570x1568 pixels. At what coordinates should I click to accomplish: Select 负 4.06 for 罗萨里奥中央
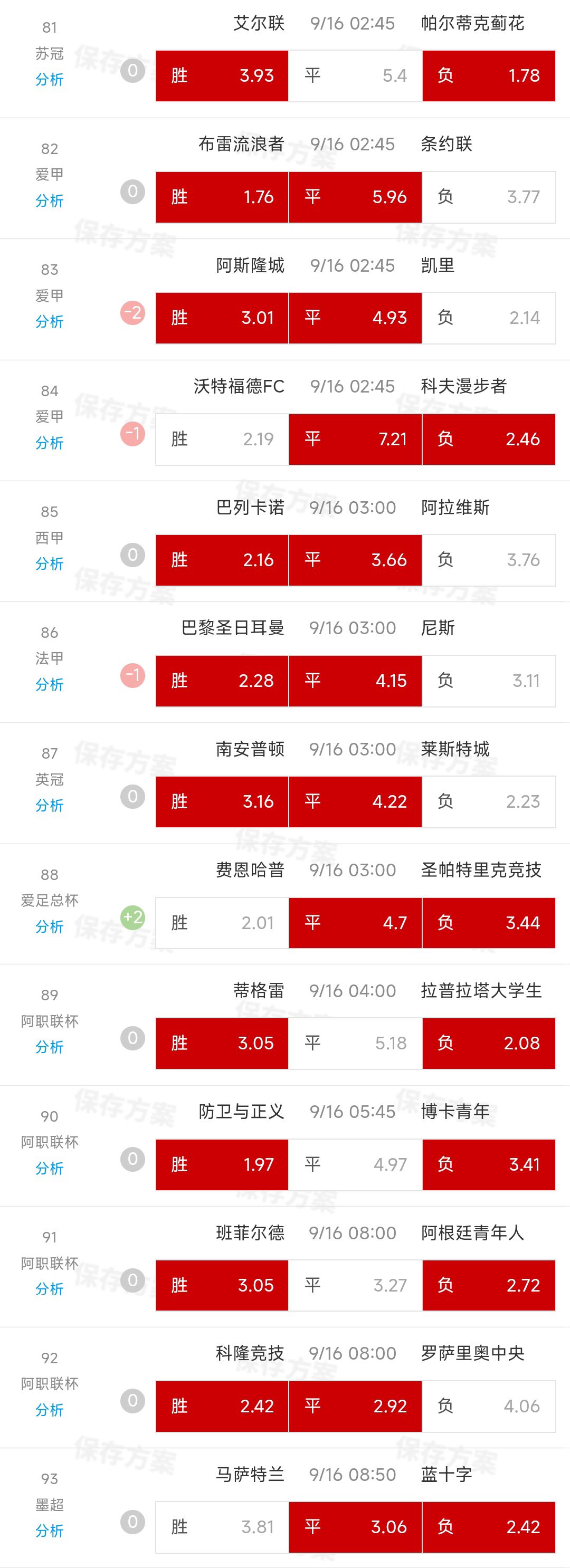point(488,1406)
